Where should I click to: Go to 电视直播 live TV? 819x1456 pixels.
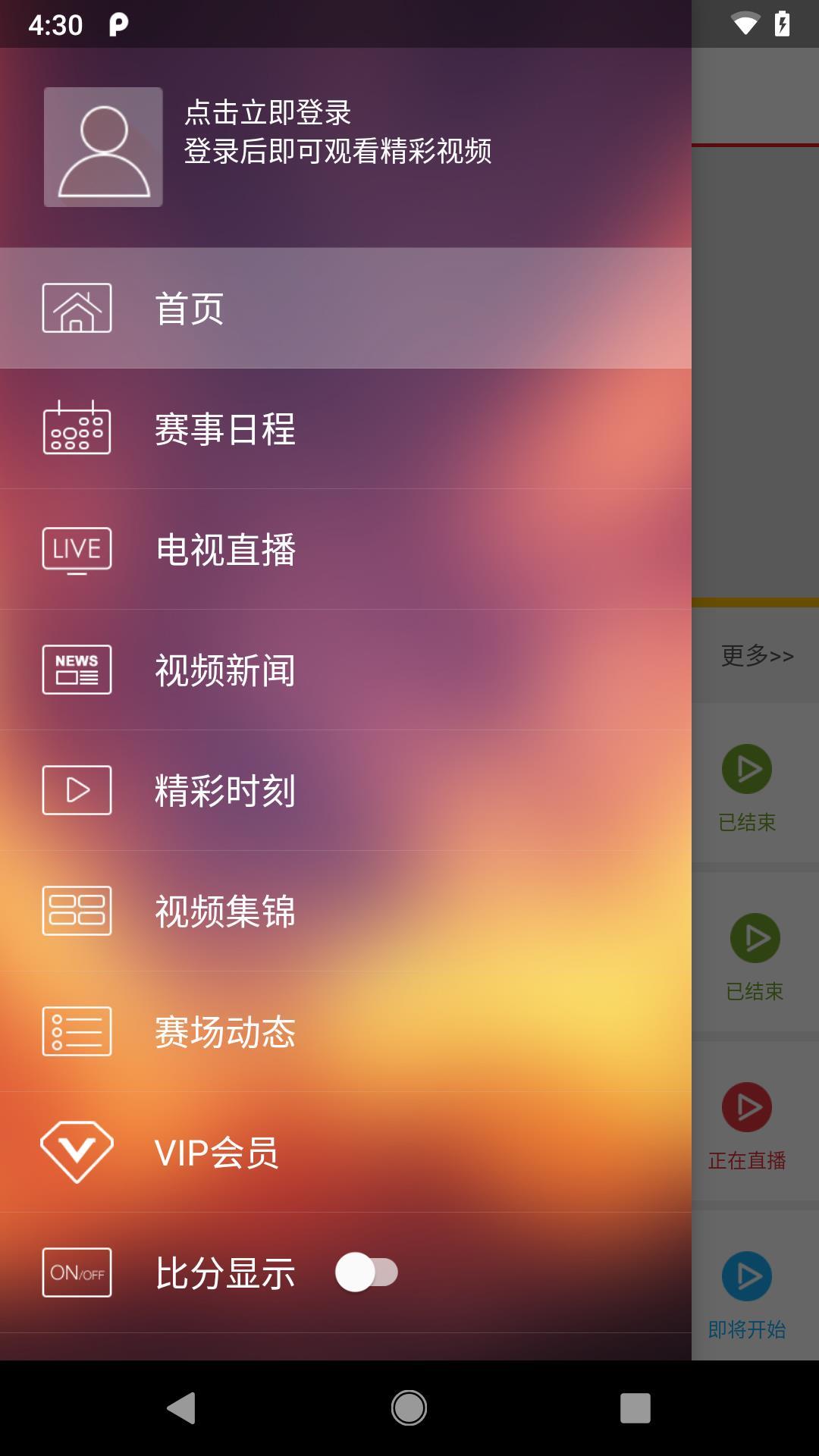click(345, 549)
